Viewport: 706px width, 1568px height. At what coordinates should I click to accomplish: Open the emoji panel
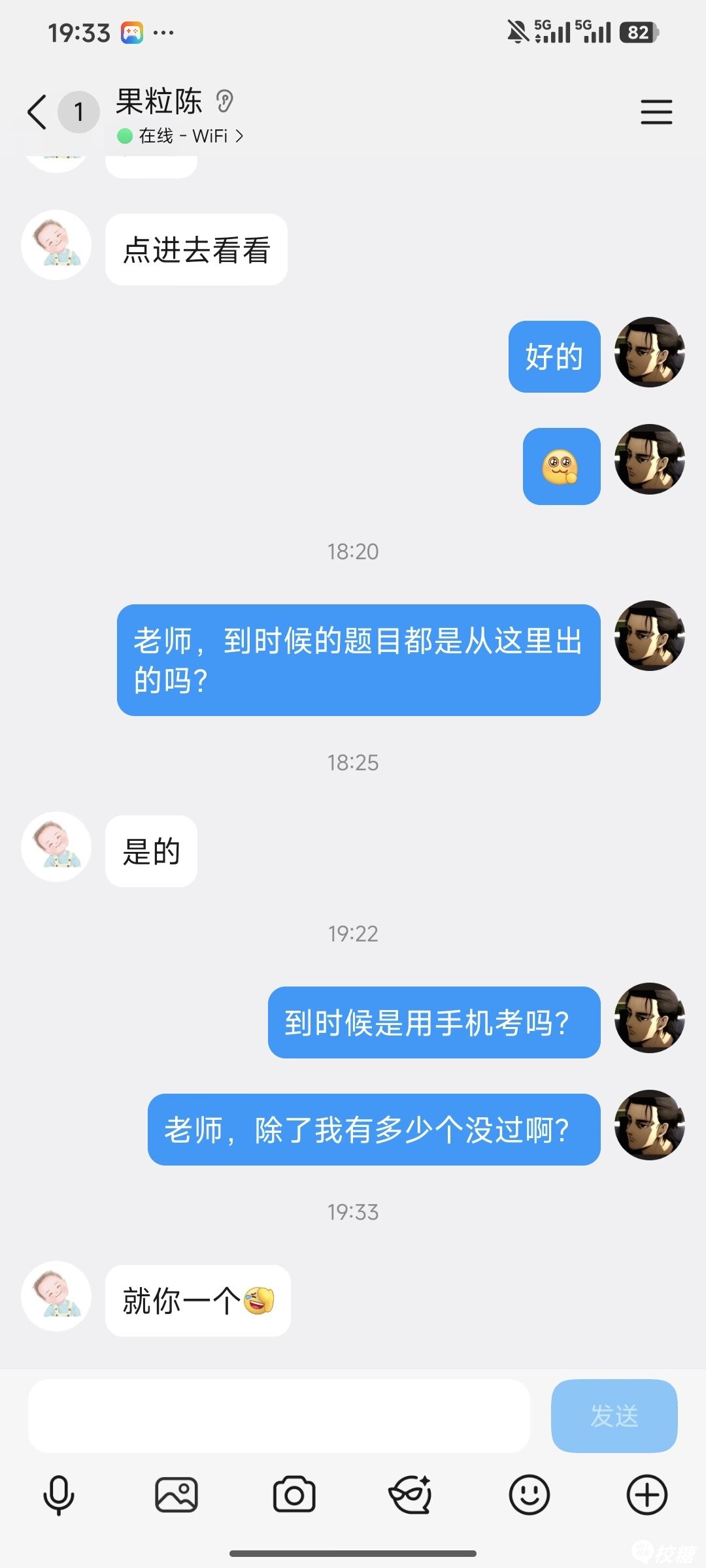pos(529,1495)
